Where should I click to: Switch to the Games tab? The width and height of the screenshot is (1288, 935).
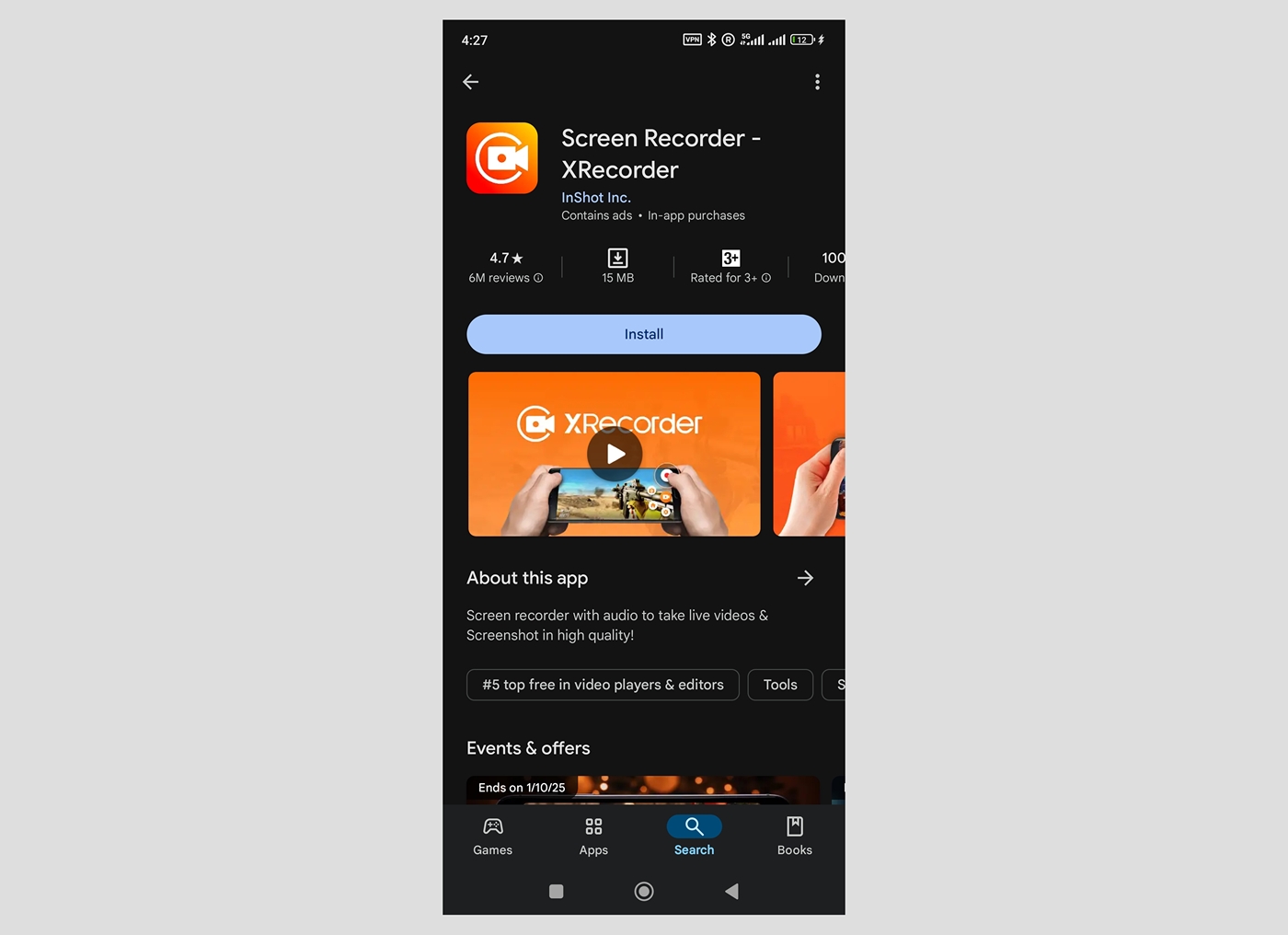click(493, 836)
